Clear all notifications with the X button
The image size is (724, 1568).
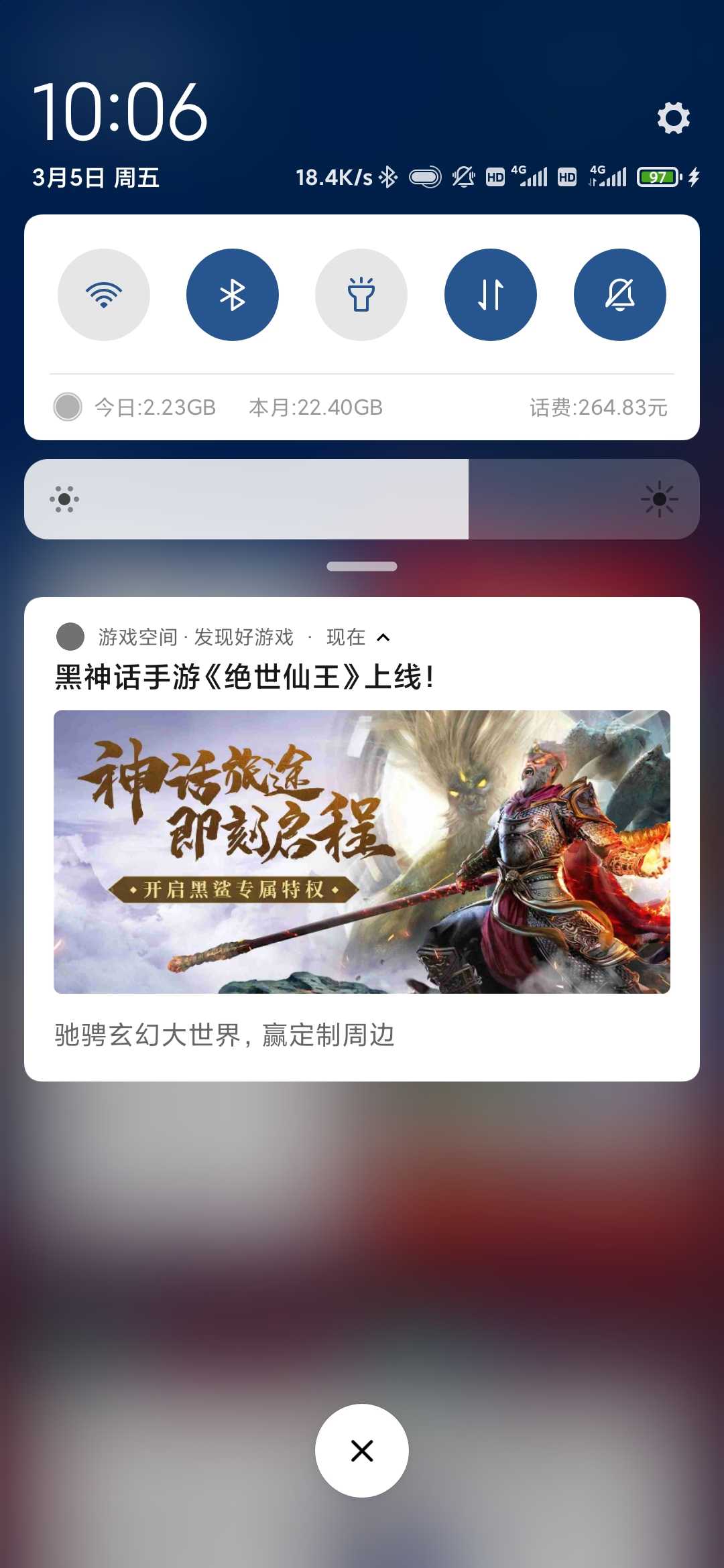click(x=362, y=1451)
